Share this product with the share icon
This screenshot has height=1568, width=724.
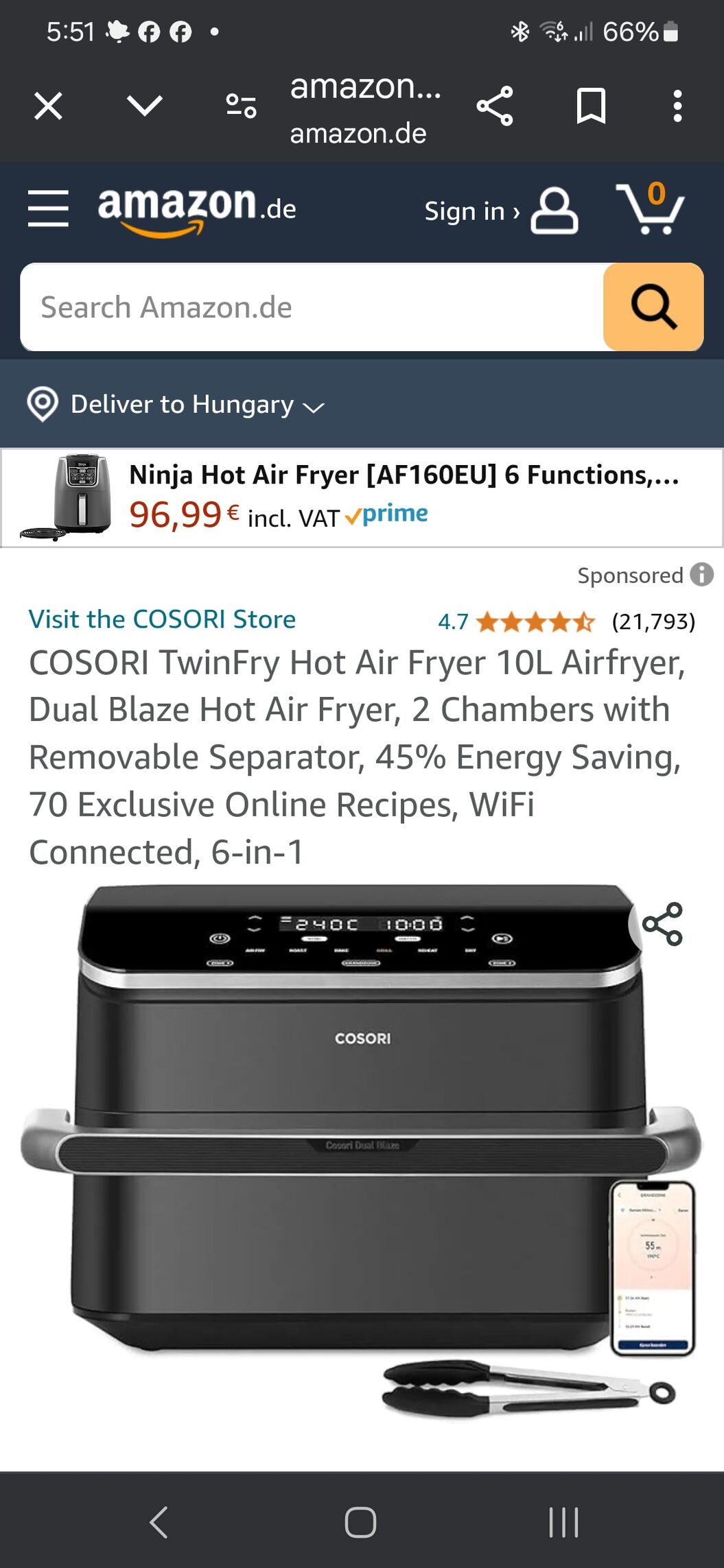click(662, 924)
